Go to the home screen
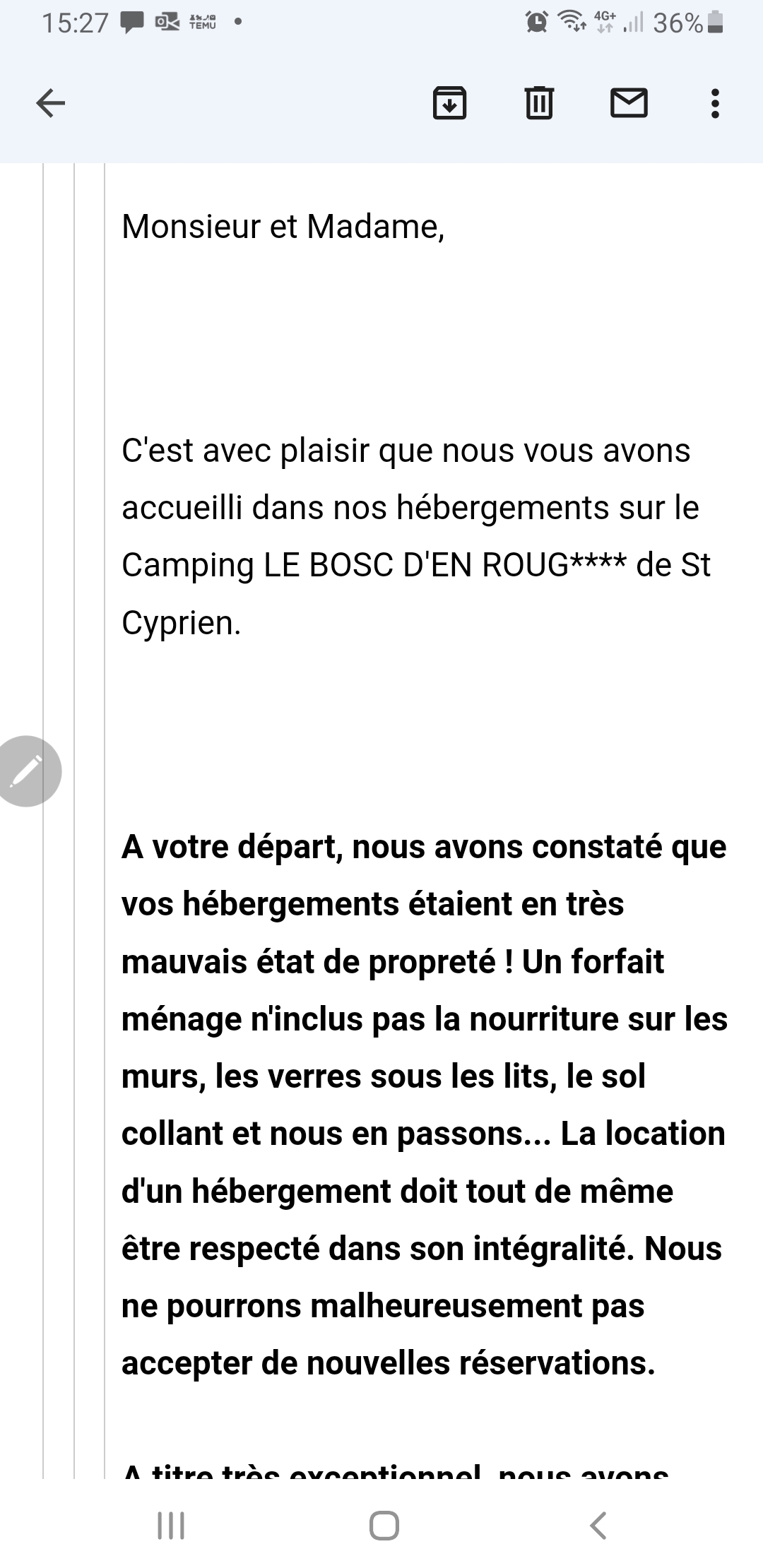This screenshot has height=1568, width=763. point(384,1525)
